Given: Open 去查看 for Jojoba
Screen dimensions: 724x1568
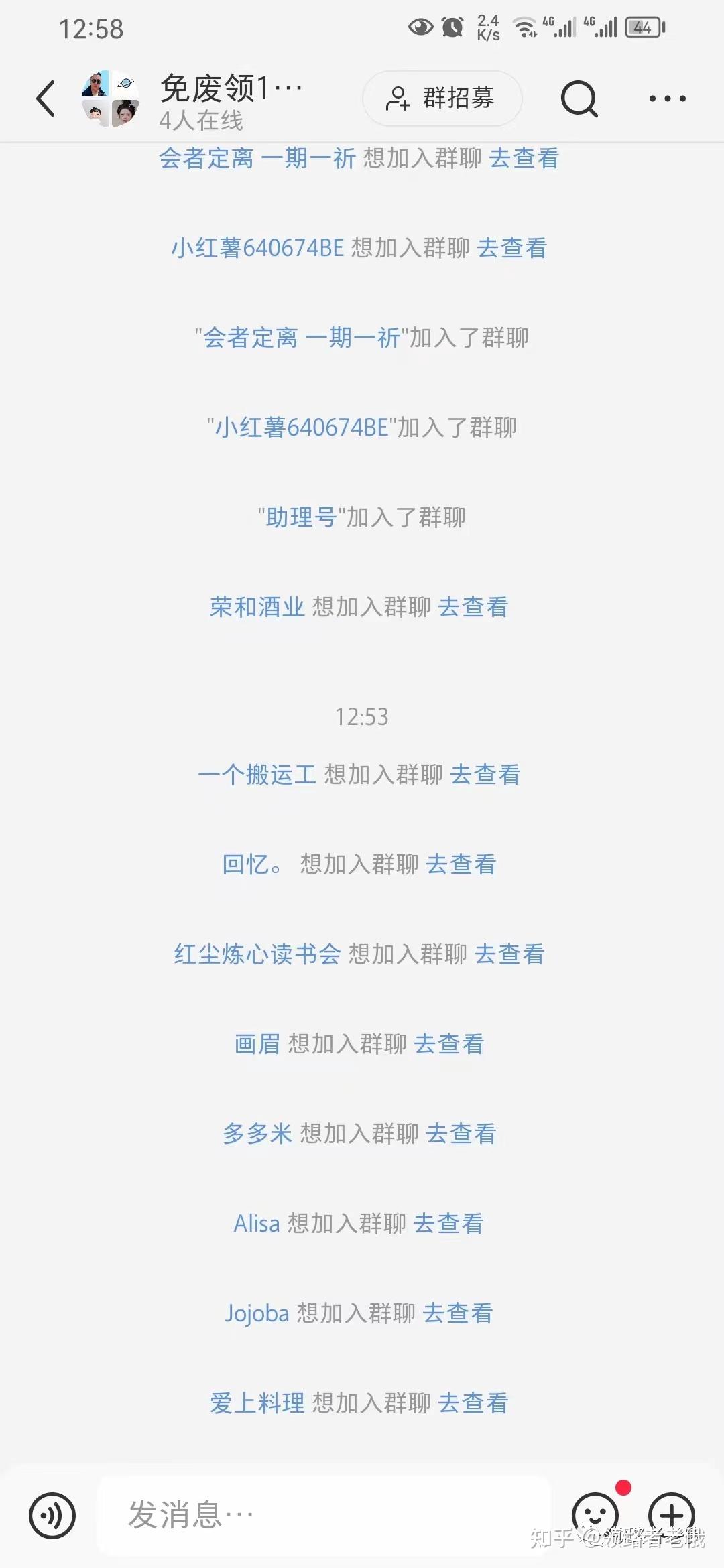Looking at the screenshot, I should click(x=459, y=1313).
